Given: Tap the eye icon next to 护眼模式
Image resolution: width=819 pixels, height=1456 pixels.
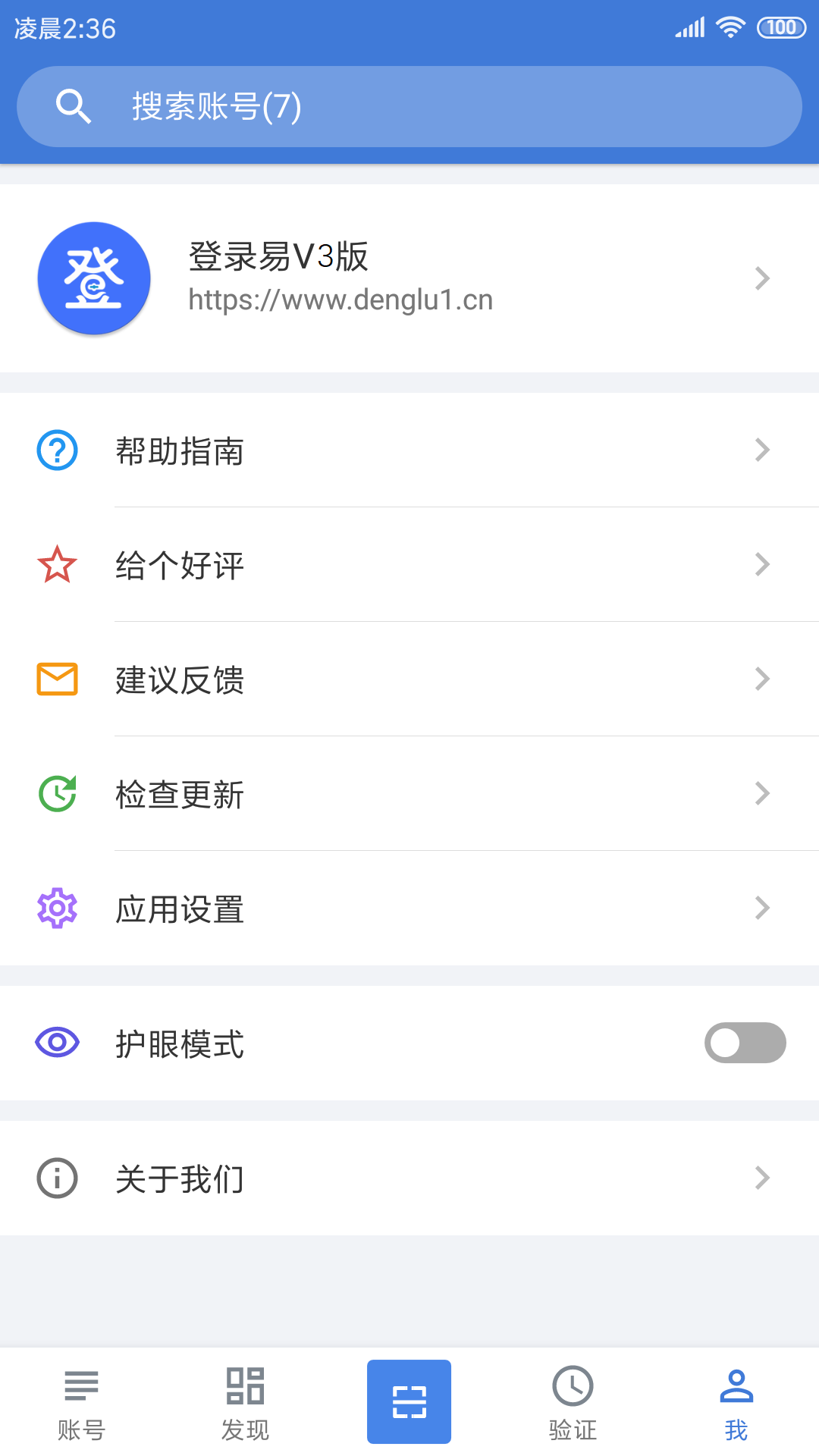Looking at the screenshot, I should click(57, 1043).
